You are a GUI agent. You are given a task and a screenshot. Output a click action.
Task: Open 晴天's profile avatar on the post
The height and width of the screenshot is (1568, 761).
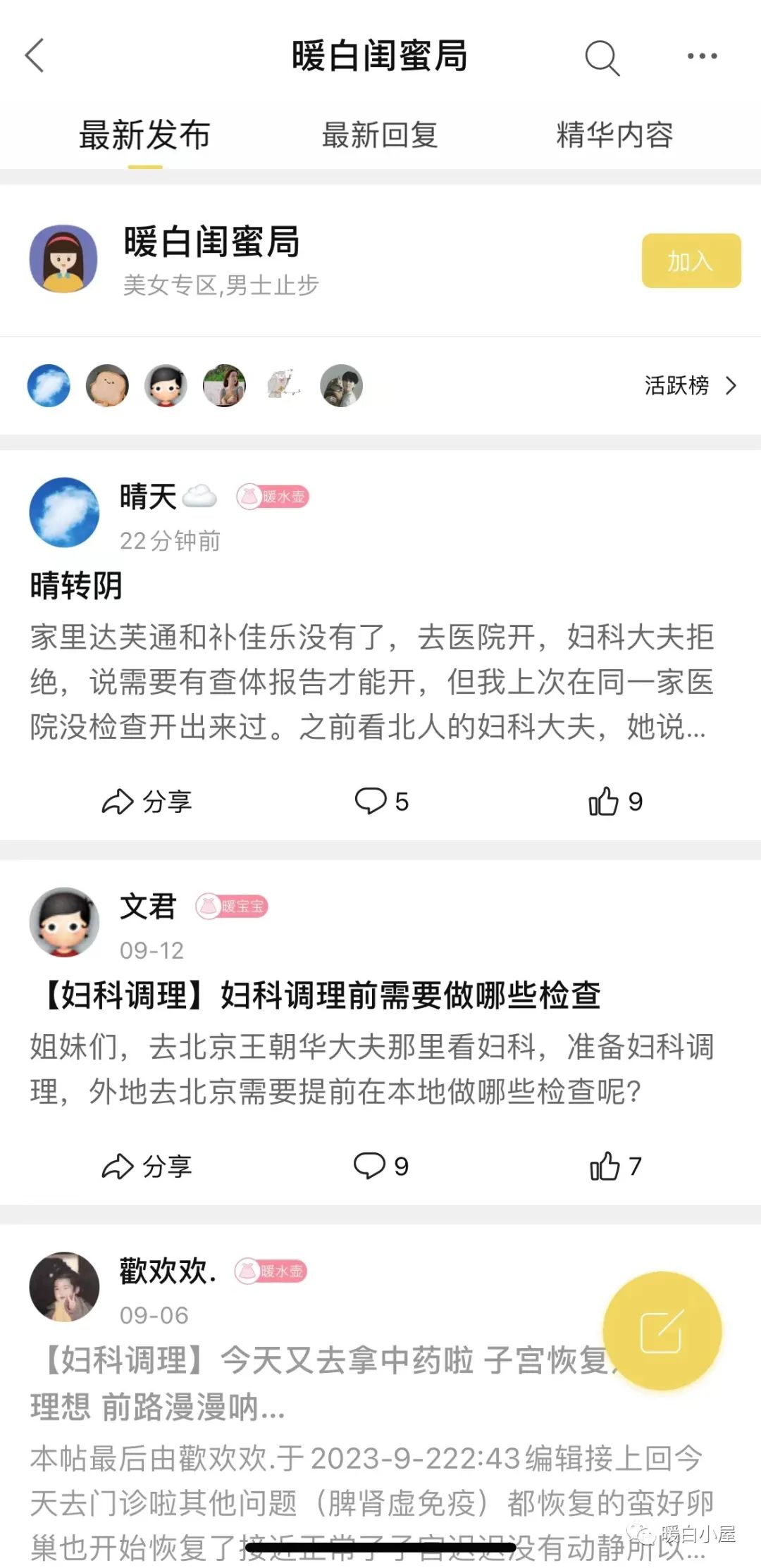tap(64, 512)
